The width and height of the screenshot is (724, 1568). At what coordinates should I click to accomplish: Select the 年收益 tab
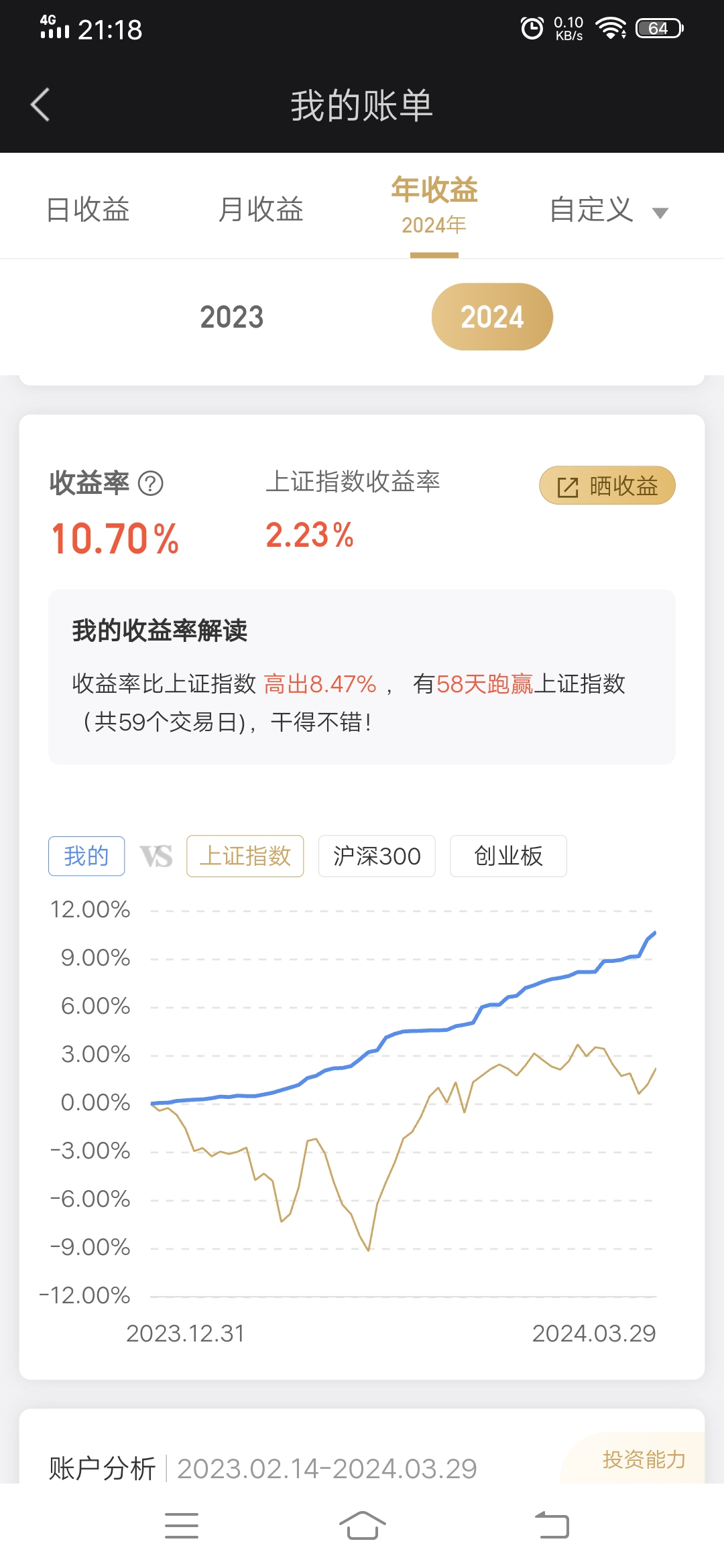tap(434, 205)
